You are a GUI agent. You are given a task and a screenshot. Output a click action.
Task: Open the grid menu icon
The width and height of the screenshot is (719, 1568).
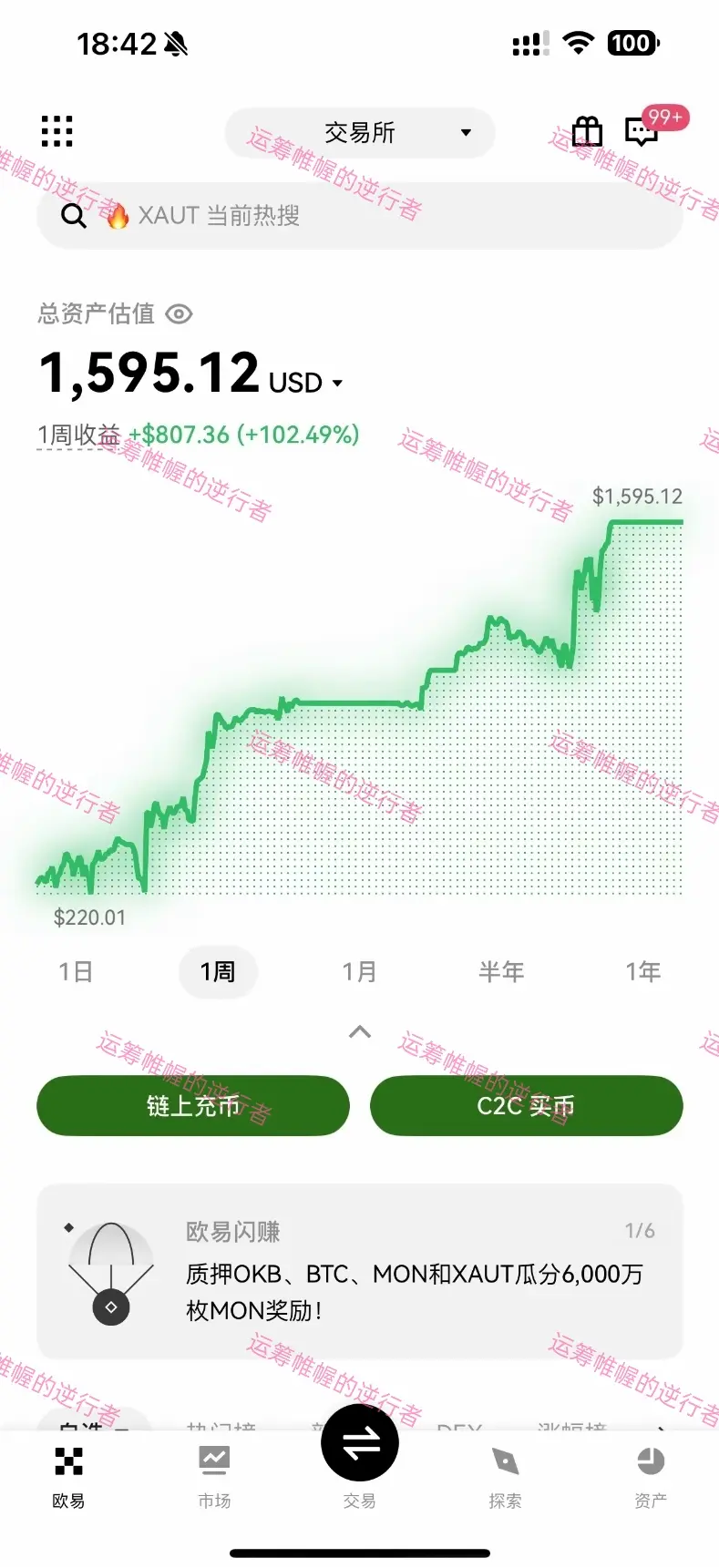pyautogui.click(x=56, y=132)
